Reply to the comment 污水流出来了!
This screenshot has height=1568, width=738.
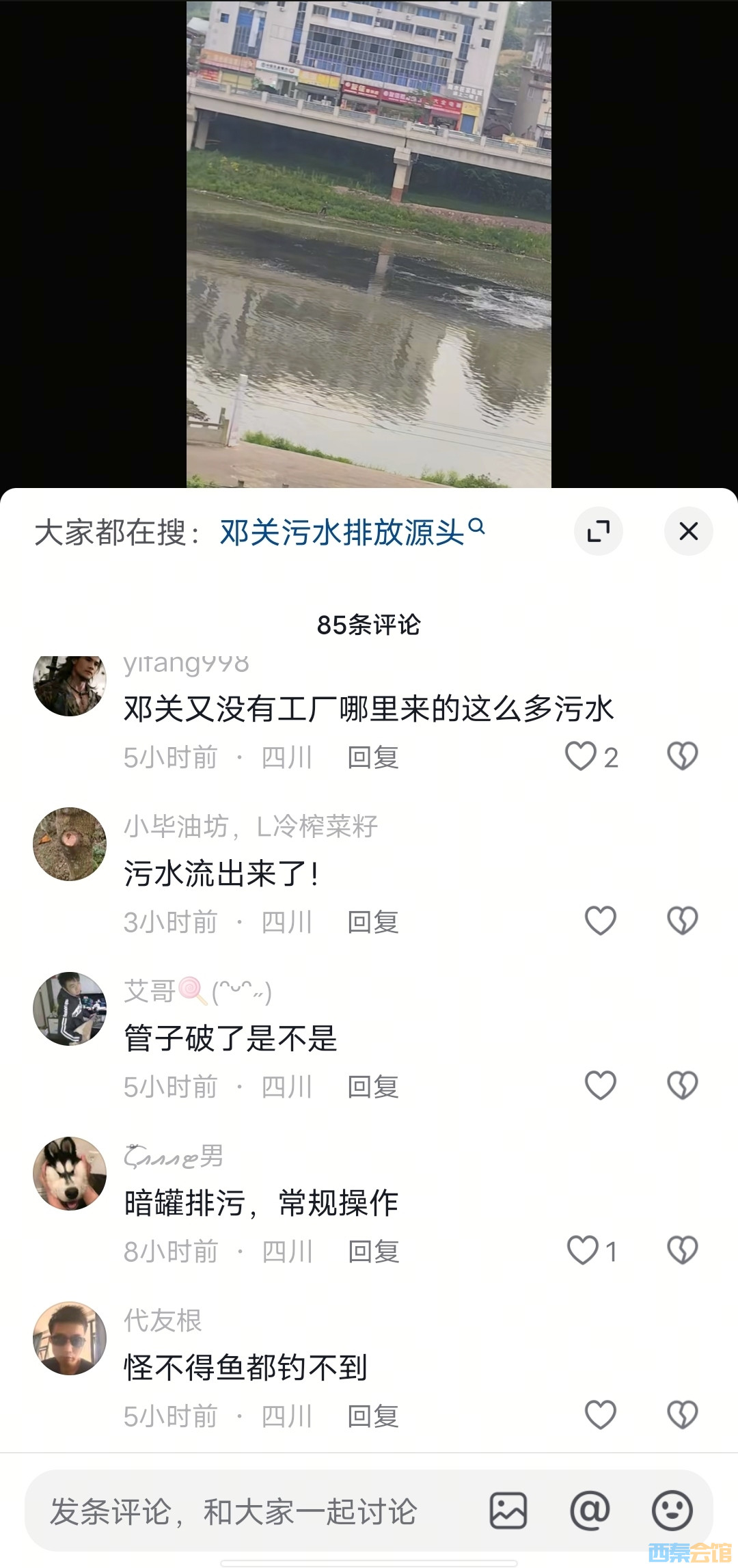(373, 922)
